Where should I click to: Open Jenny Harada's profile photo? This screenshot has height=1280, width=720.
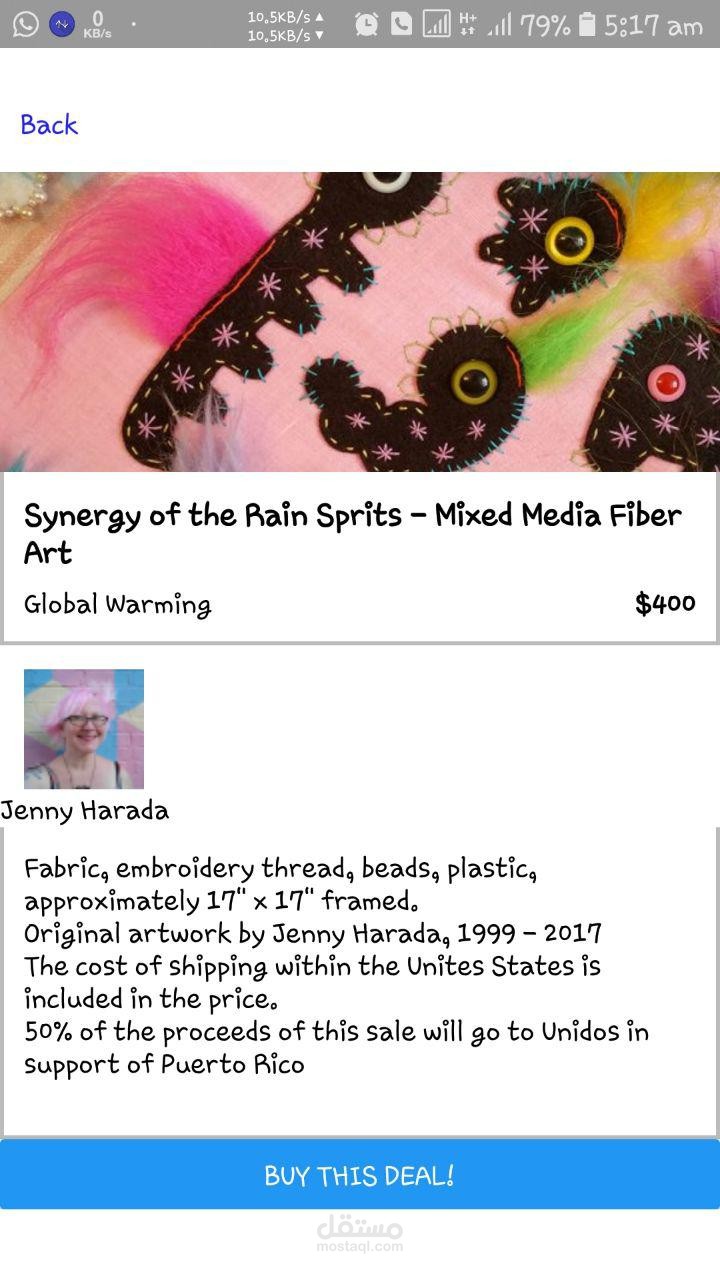click(x=84, y=729)
